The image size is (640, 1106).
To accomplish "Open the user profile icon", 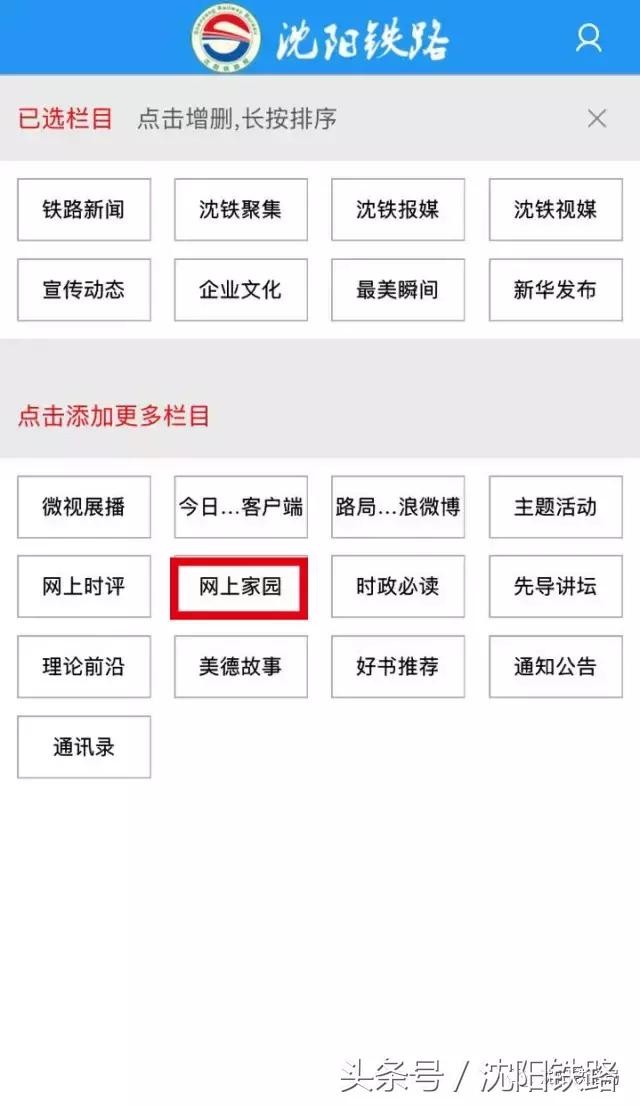I will click(x=589, y=38).
